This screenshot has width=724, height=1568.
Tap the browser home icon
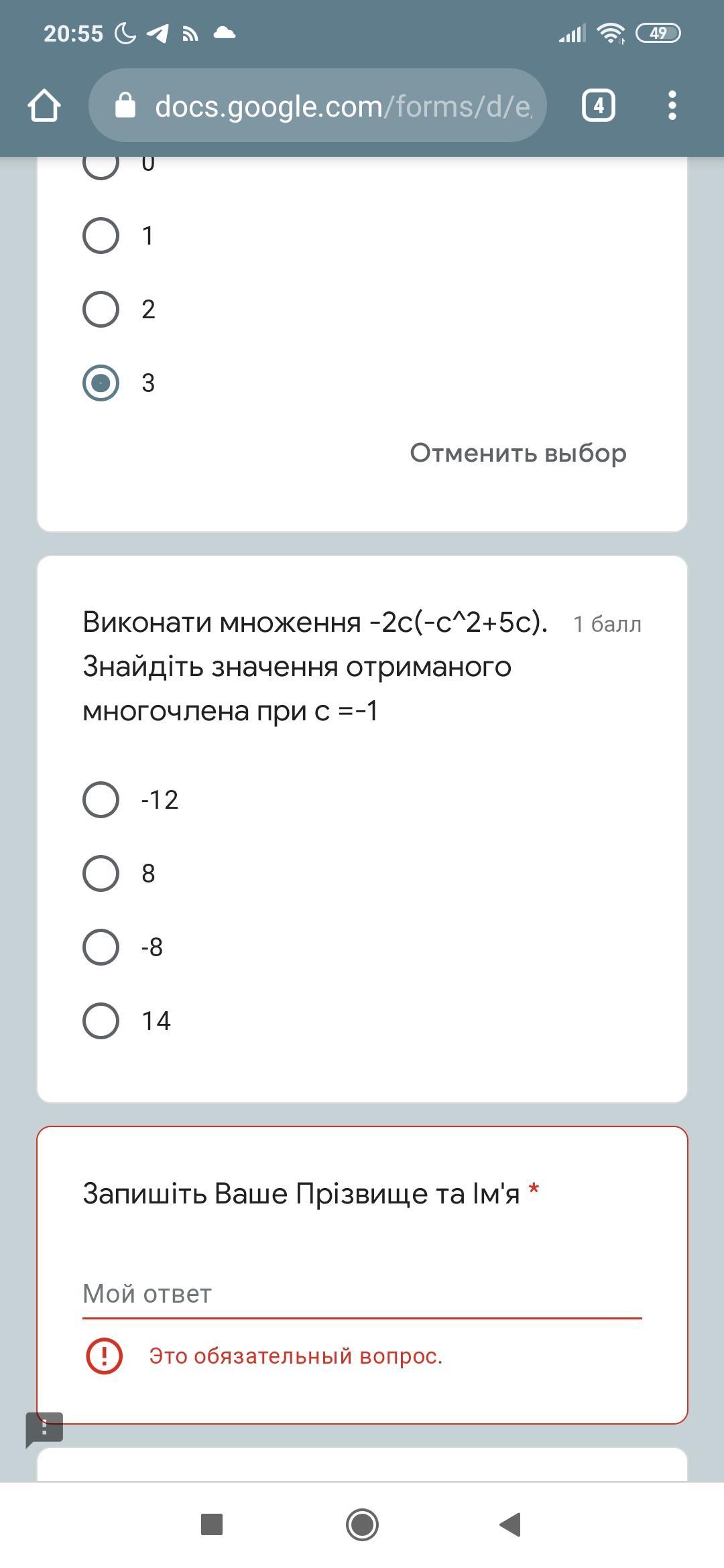tap(44, 106)
